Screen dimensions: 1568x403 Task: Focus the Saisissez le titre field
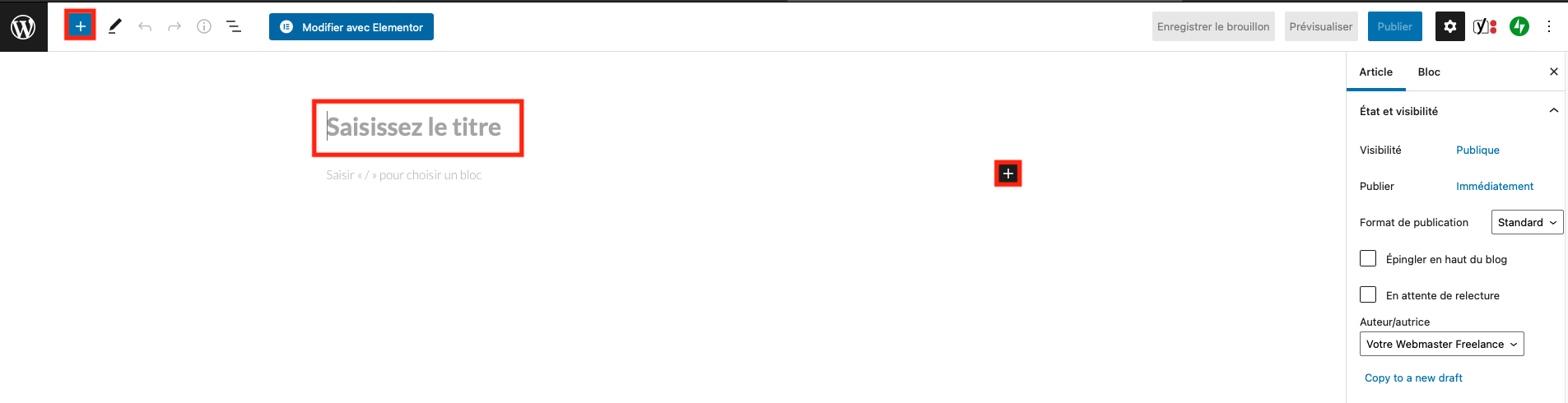click(x=417, y=127)
